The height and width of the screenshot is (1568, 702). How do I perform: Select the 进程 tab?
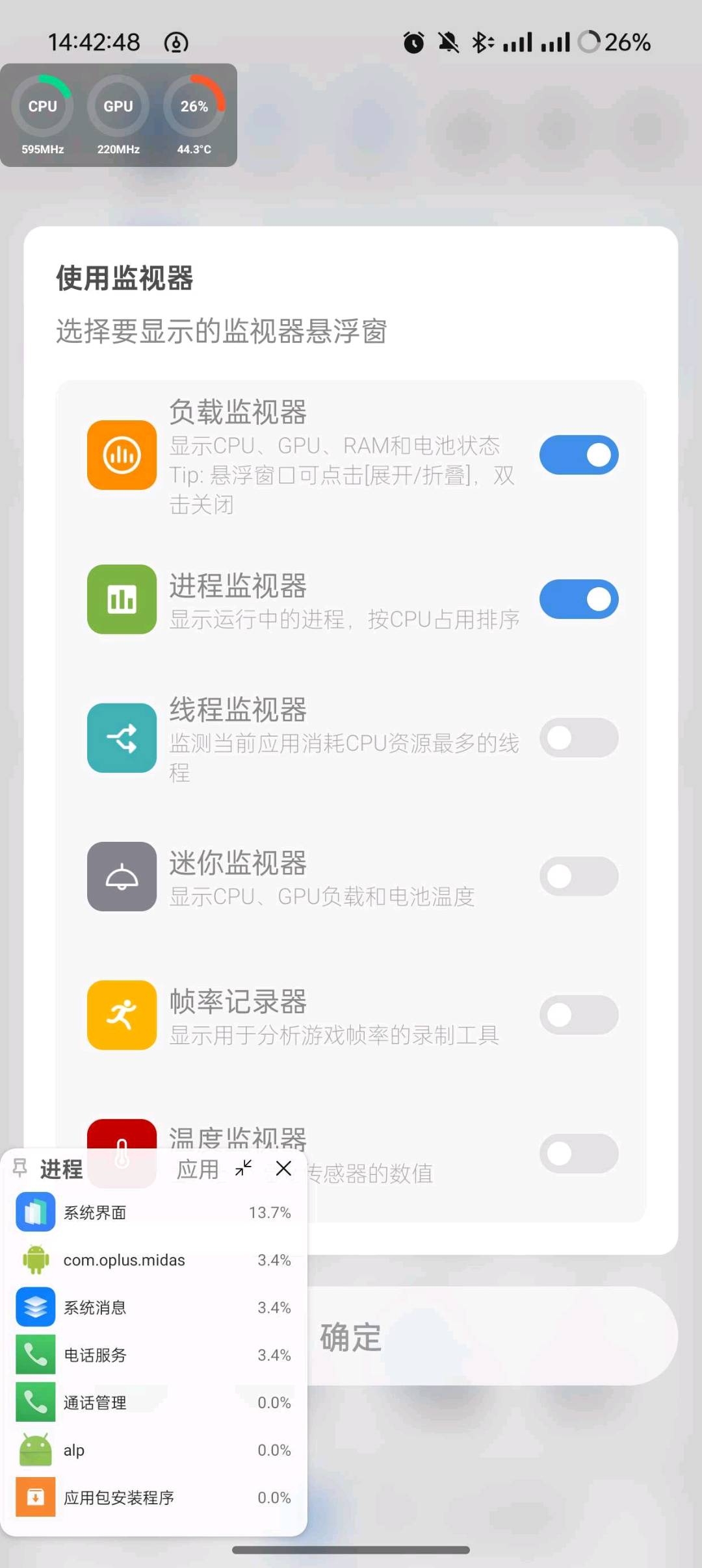coord(62,1169)
